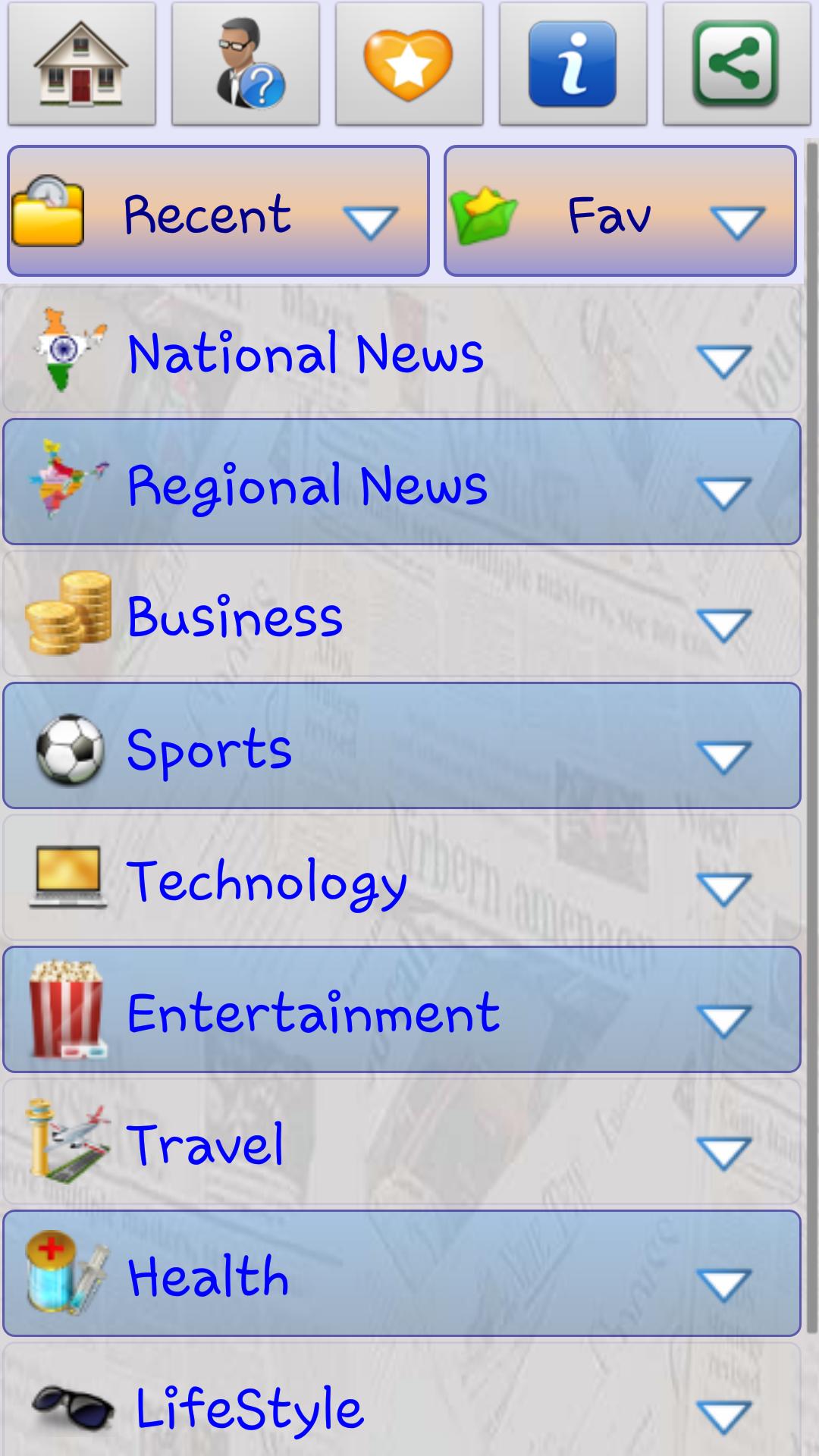Expand the Technology section
The image size is (819, 1456).
click(x=402, y=878)
